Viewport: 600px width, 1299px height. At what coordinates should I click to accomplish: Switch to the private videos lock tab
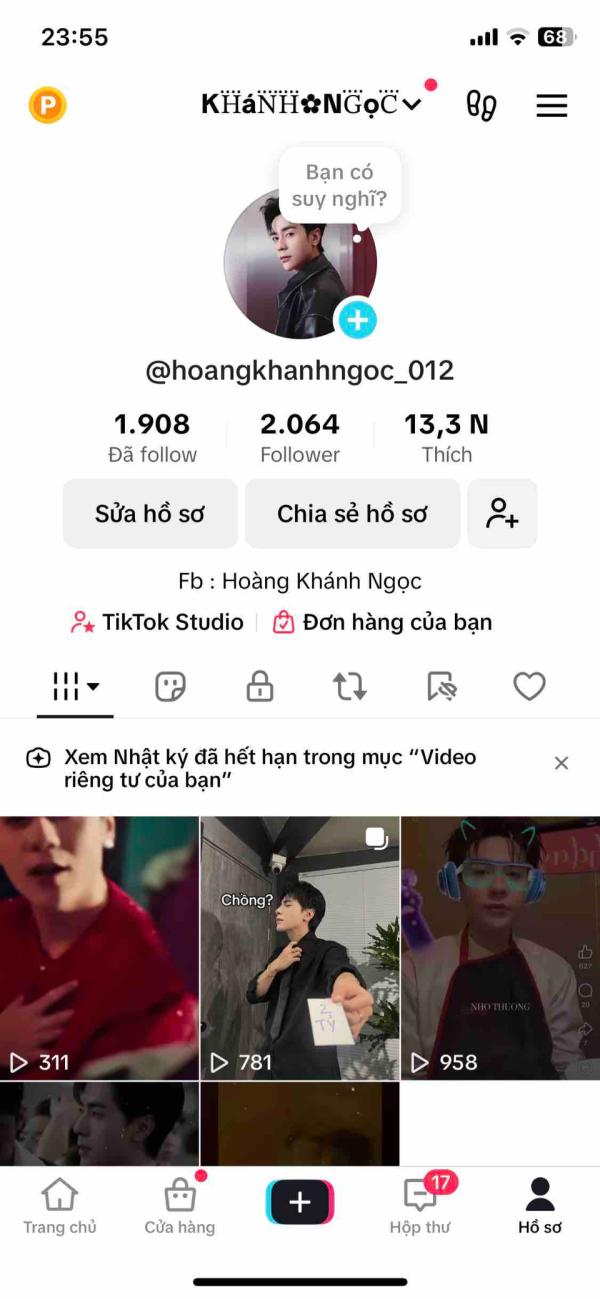(260, 686)
